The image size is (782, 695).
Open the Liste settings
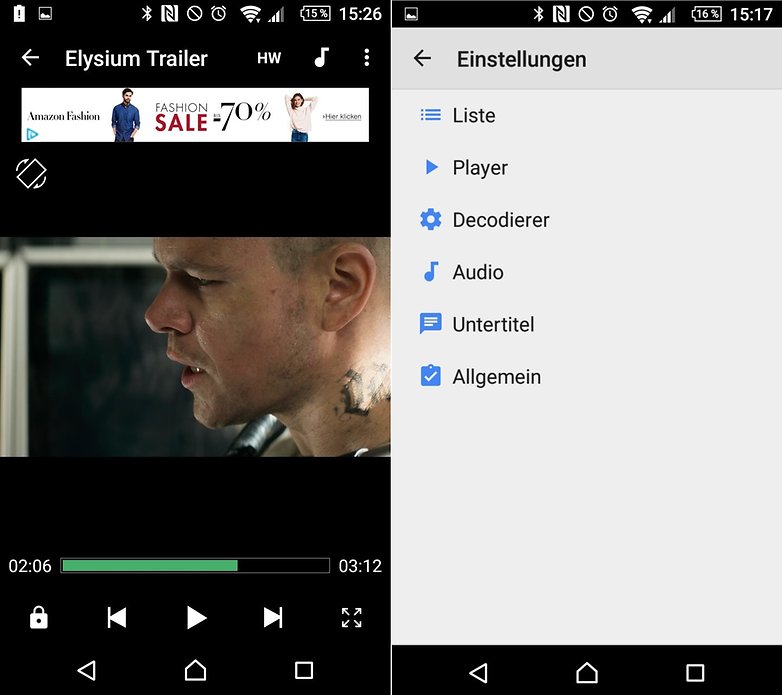click(473, 115)
